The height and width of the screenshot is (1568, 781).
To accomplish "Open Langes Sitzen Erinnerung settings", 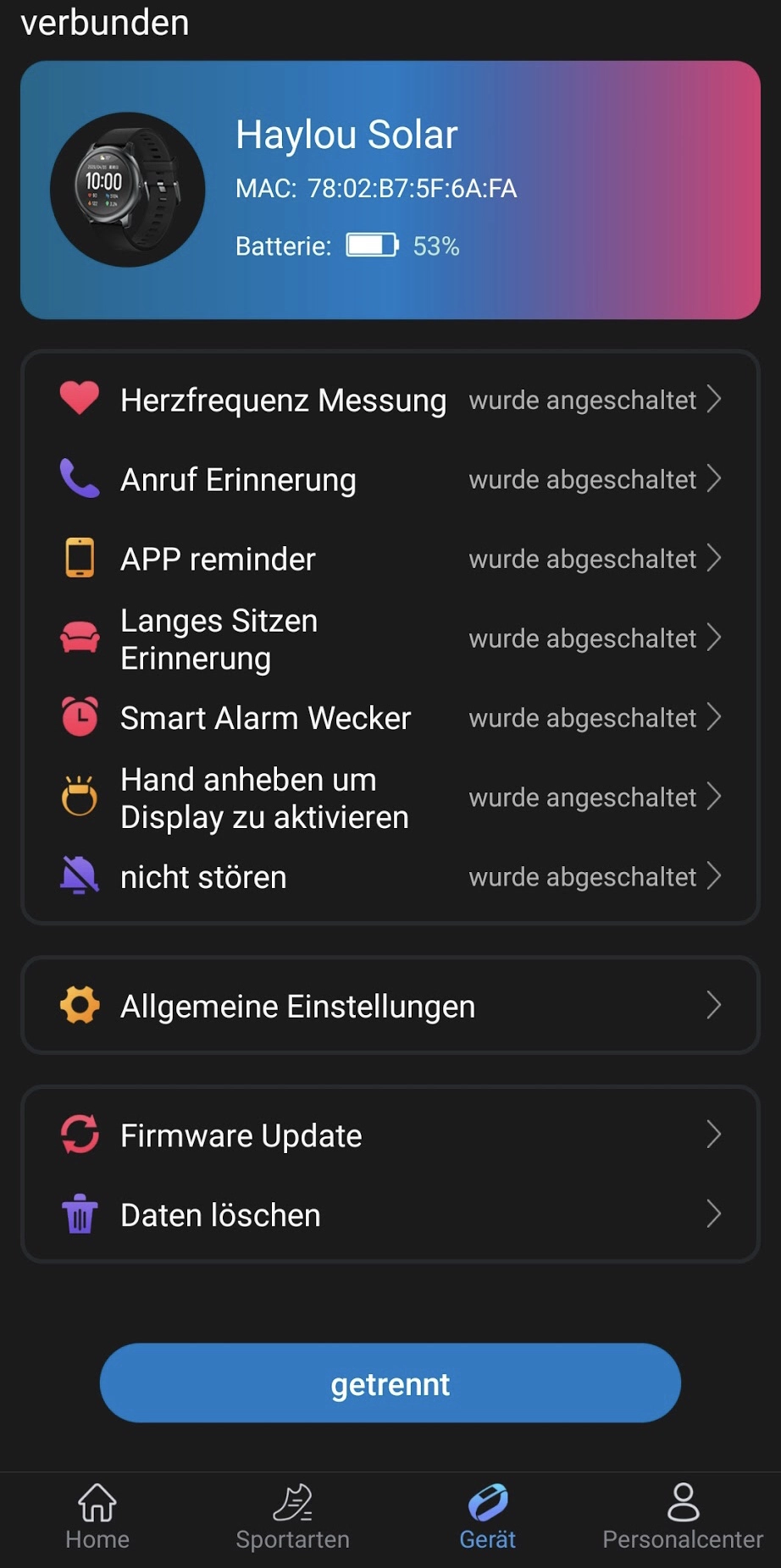I will coord(390,638).
